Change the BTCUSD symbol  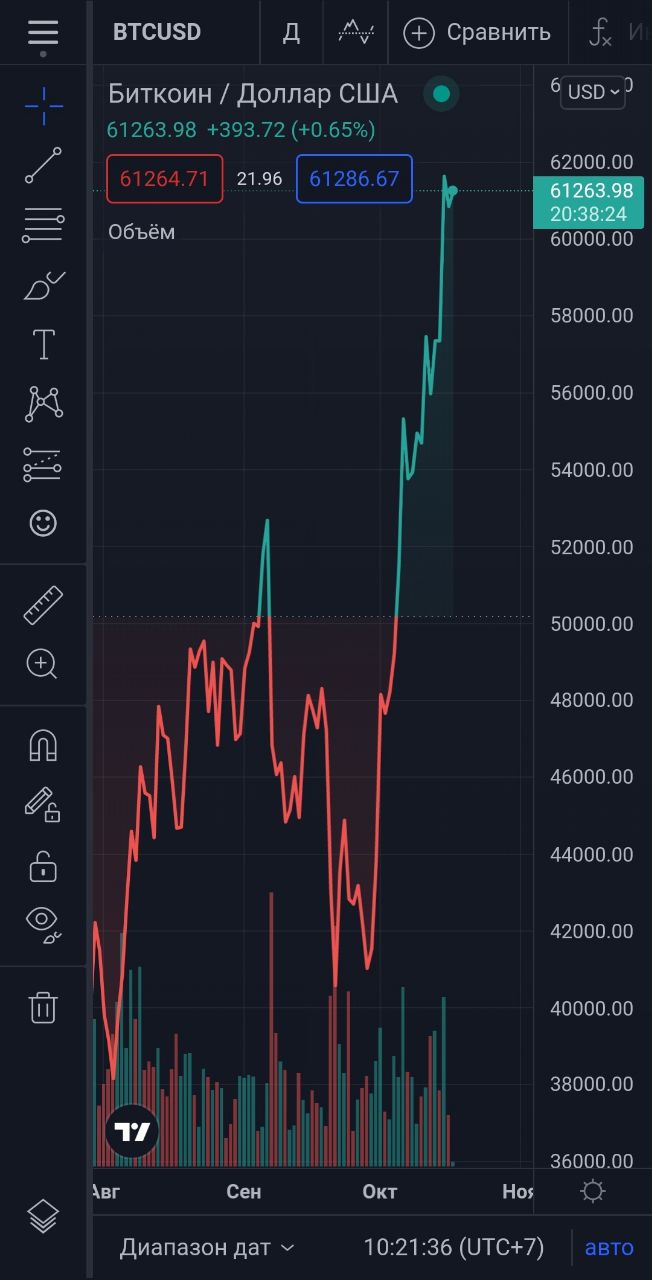click(x=157, y=32)
